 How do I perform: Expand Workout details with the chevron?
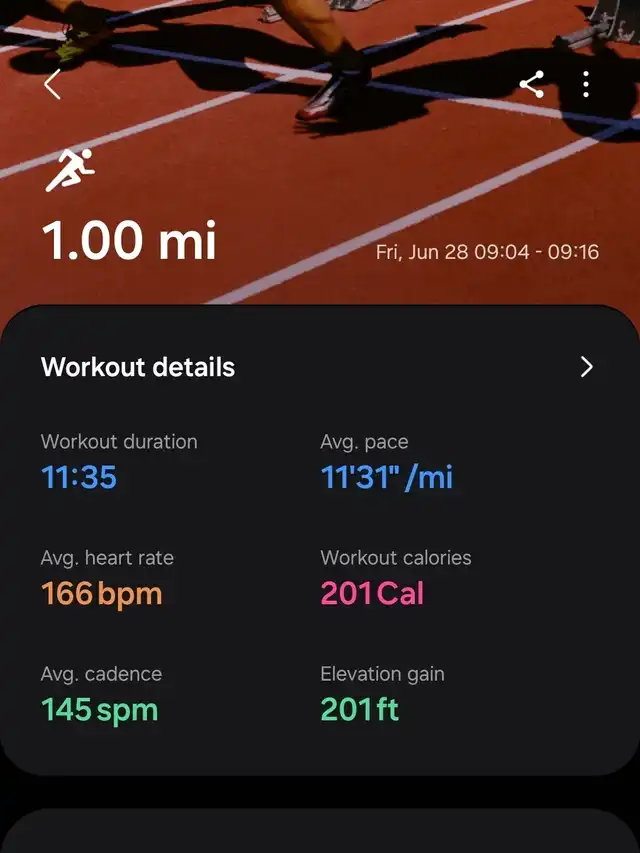point(587,367)
